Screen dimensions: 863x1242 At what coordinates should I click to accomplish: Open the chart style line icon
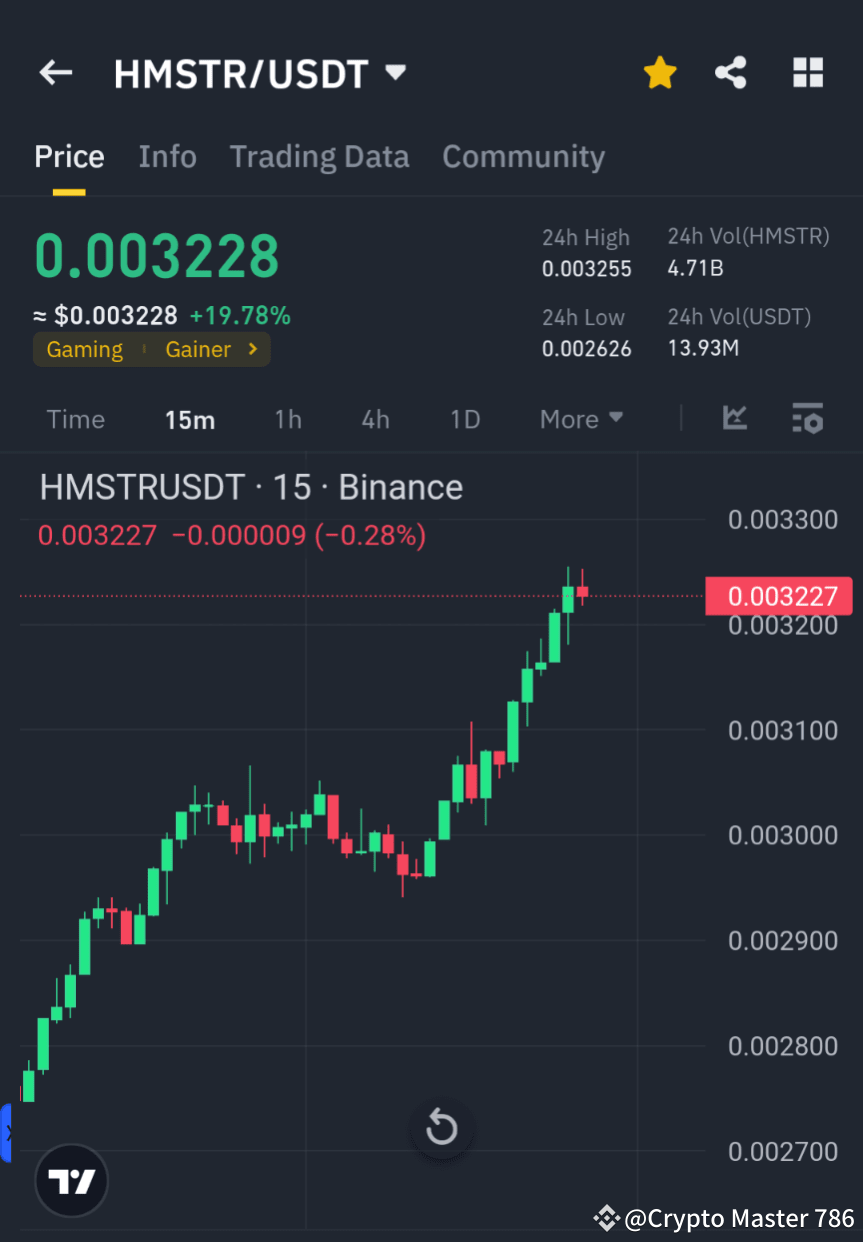pos(735,419)
